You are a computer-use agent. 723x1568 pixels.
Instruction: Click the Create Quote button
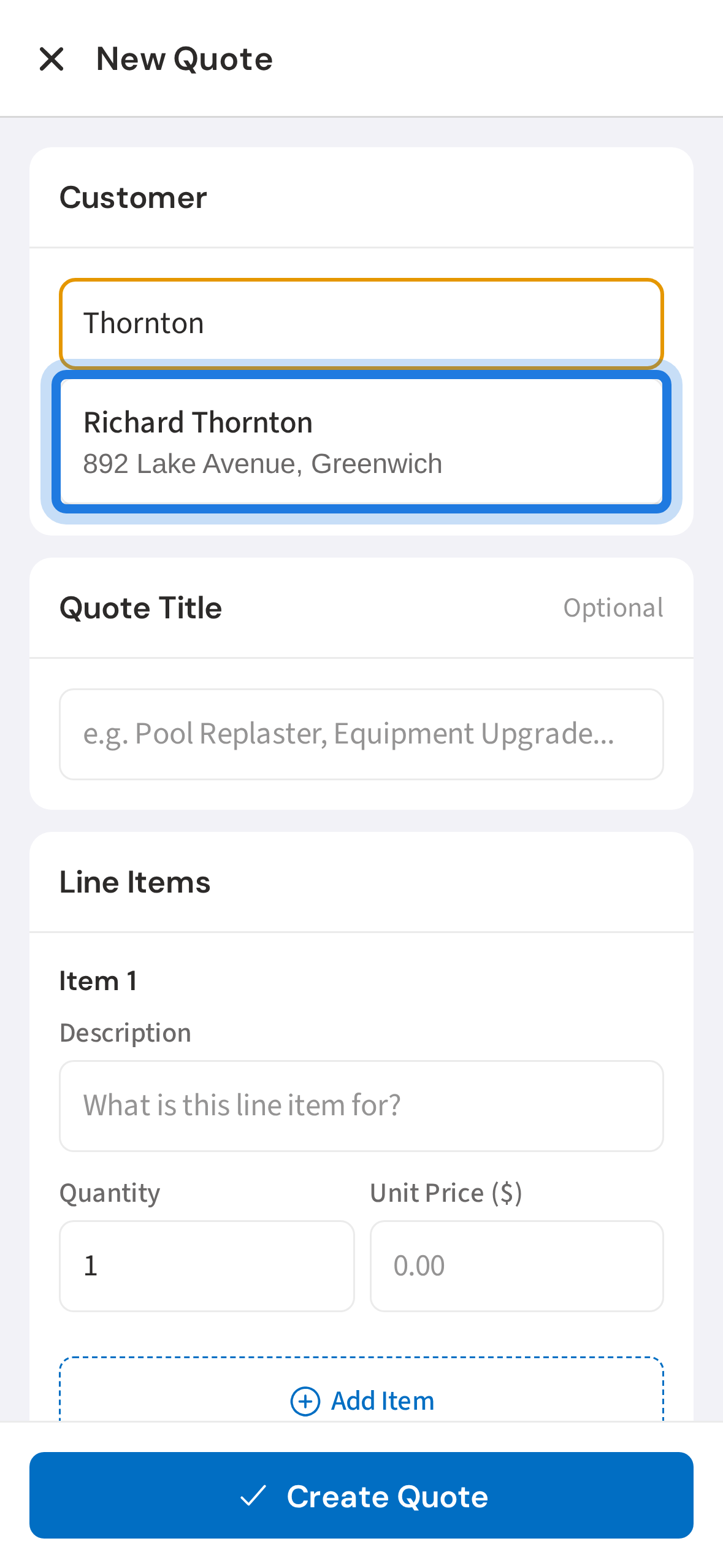point(361,1497)
